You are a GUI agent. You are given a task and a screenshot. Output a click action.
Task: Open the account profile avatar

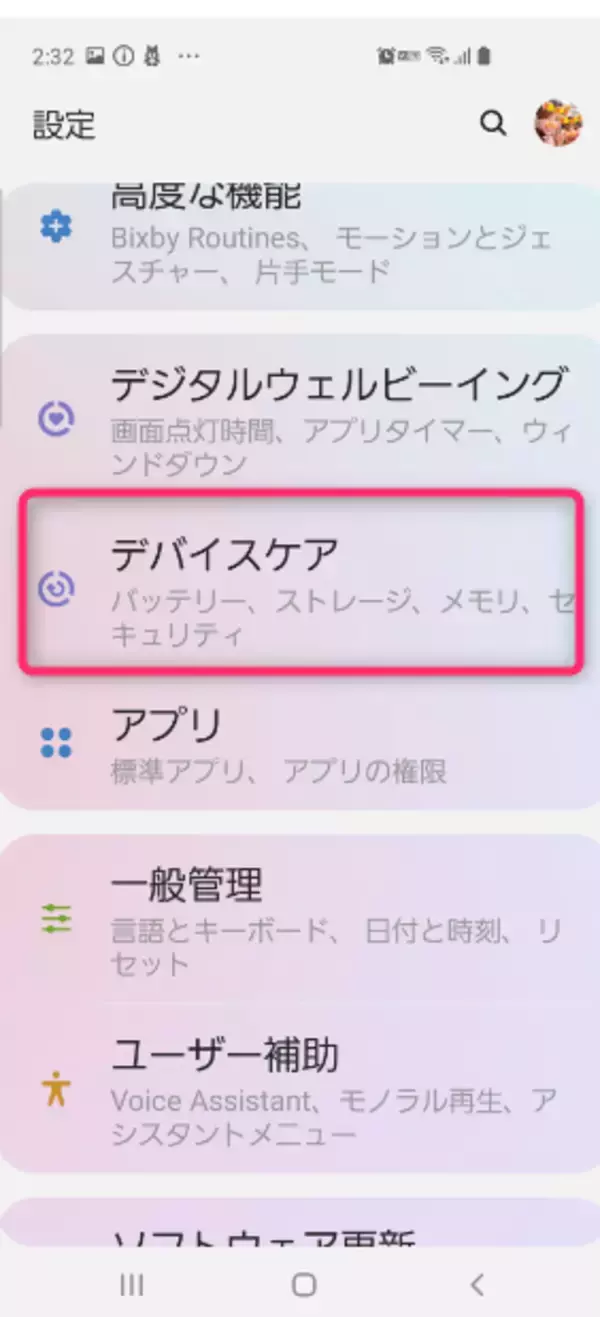558,124
